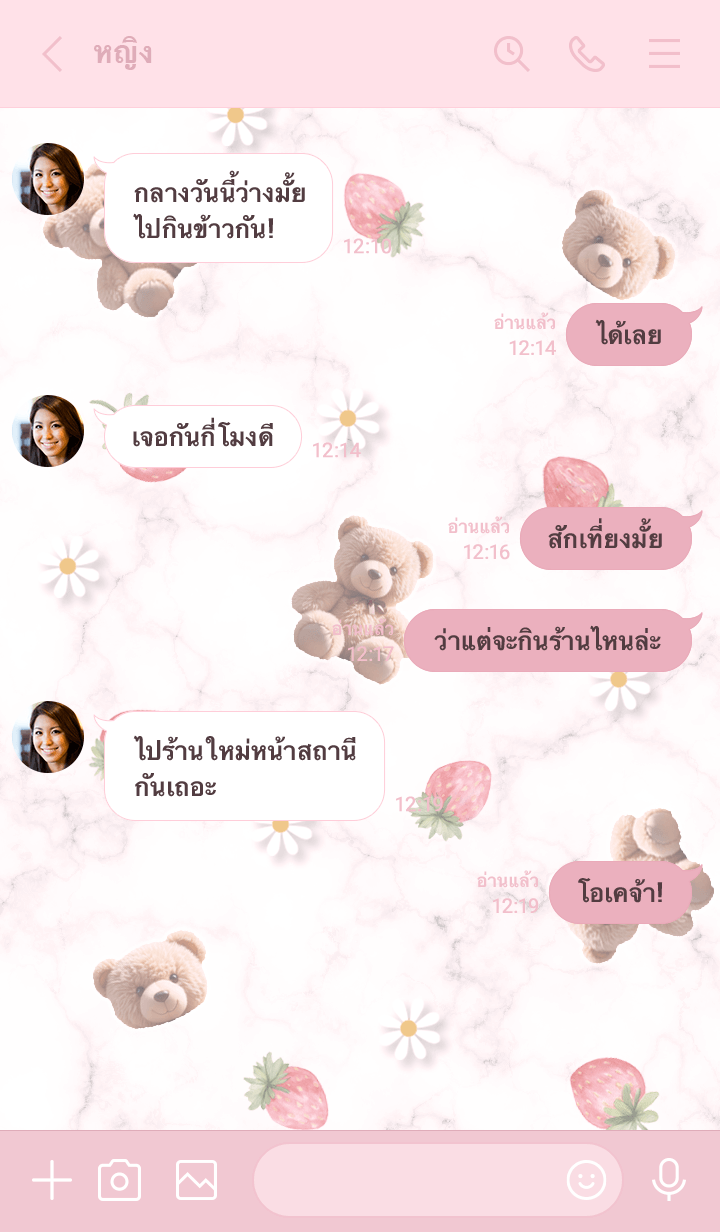Open หญิง's profile photo beside first message
The width and height of the screenshot is (720, 1232).
[x=48, y=180]
